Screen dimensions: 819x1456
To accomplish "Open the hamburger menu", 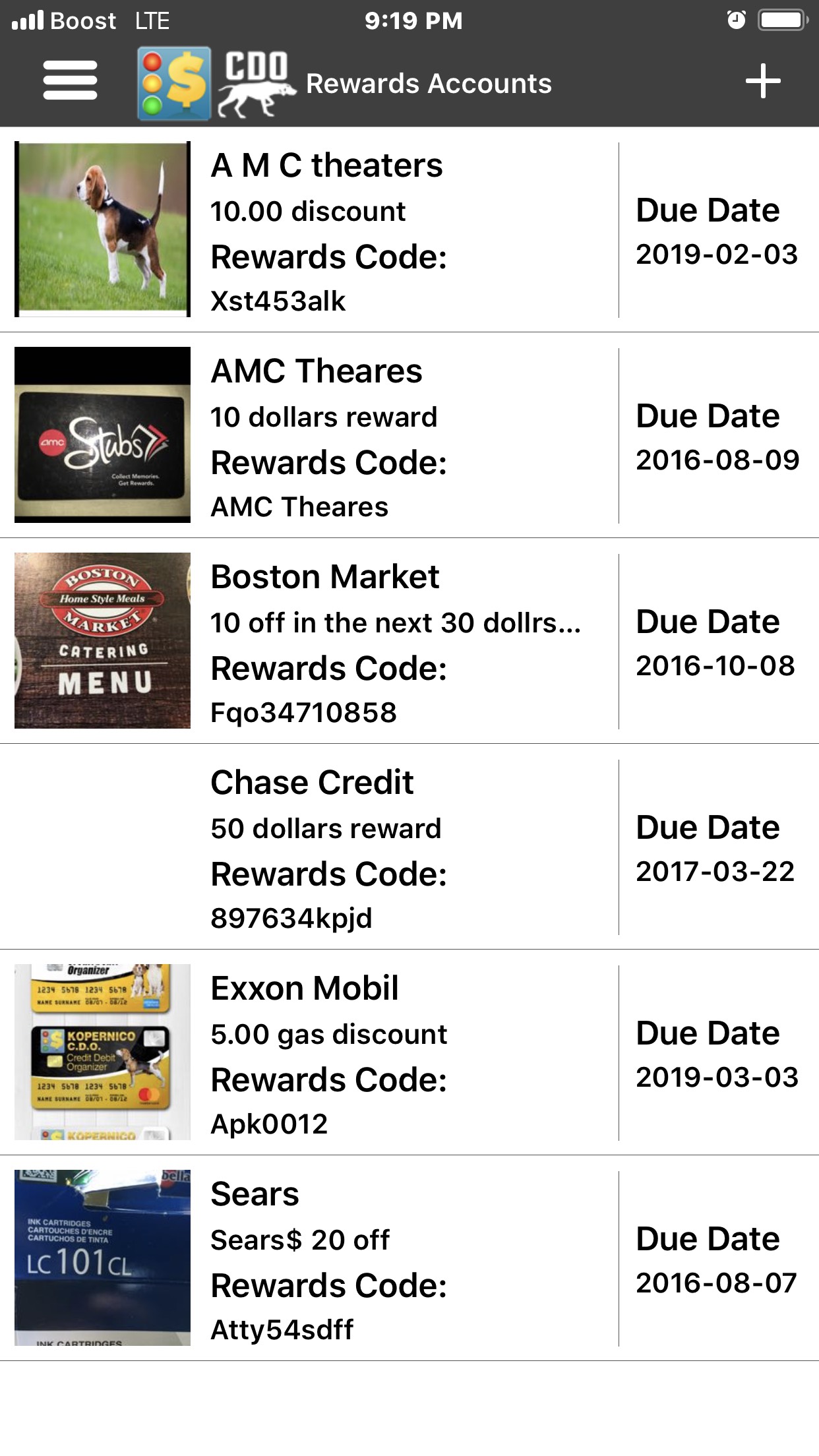I will [x=70, y=80].
